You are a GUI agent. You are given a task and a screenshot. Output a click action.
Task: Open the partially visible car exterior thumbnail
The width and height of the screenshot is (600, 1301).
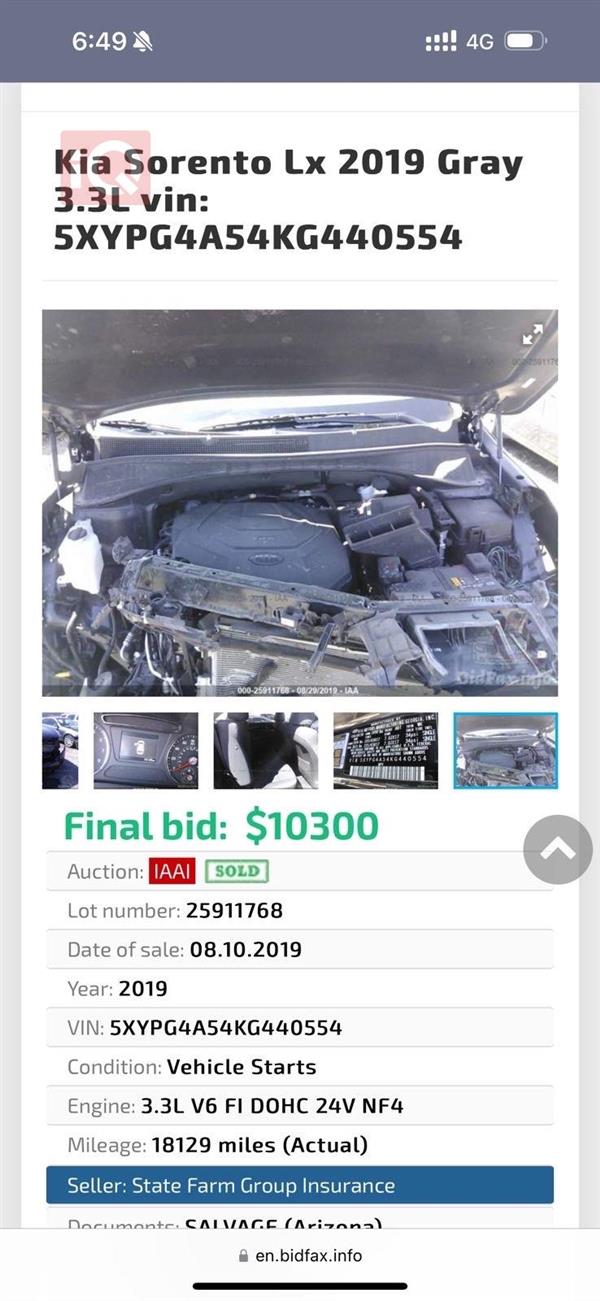[59, 751]
